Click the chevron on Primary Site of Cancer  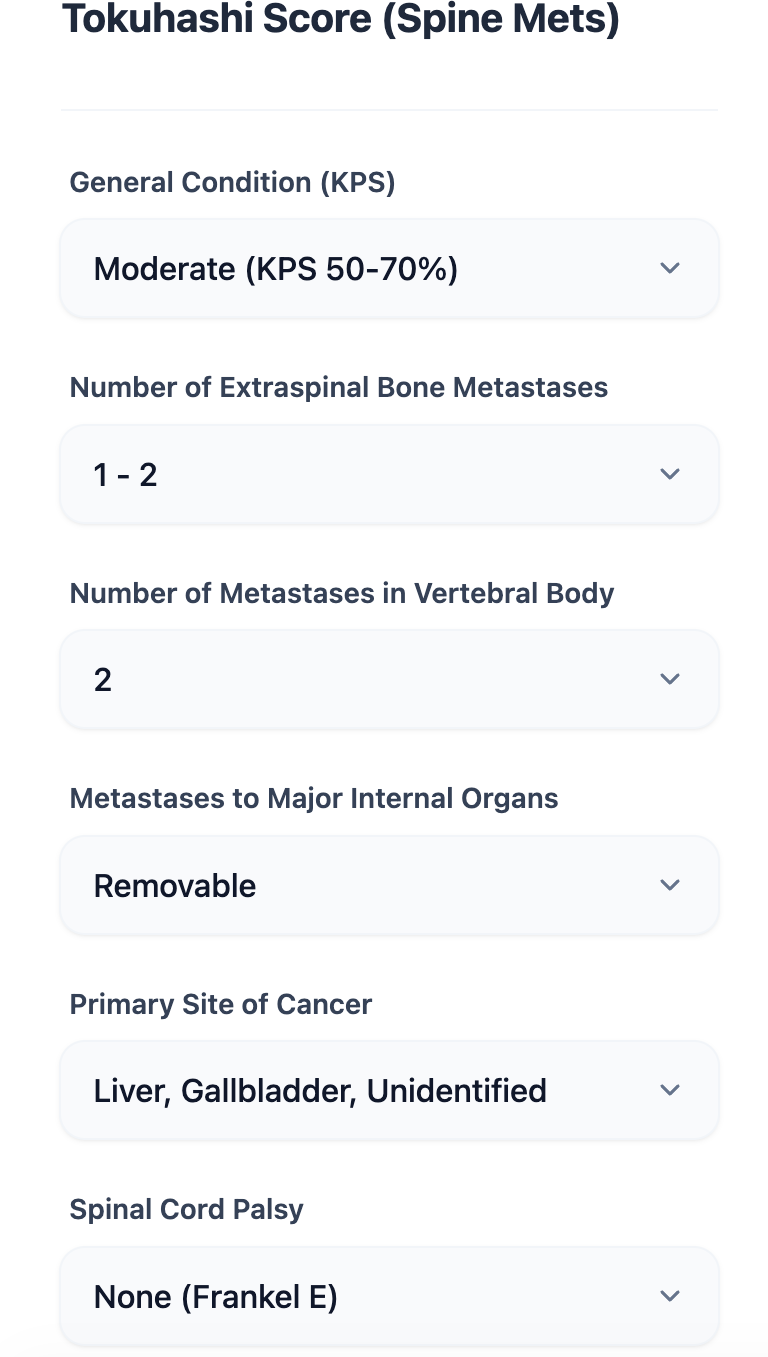pyautogui.click(x=669, y=1090)
